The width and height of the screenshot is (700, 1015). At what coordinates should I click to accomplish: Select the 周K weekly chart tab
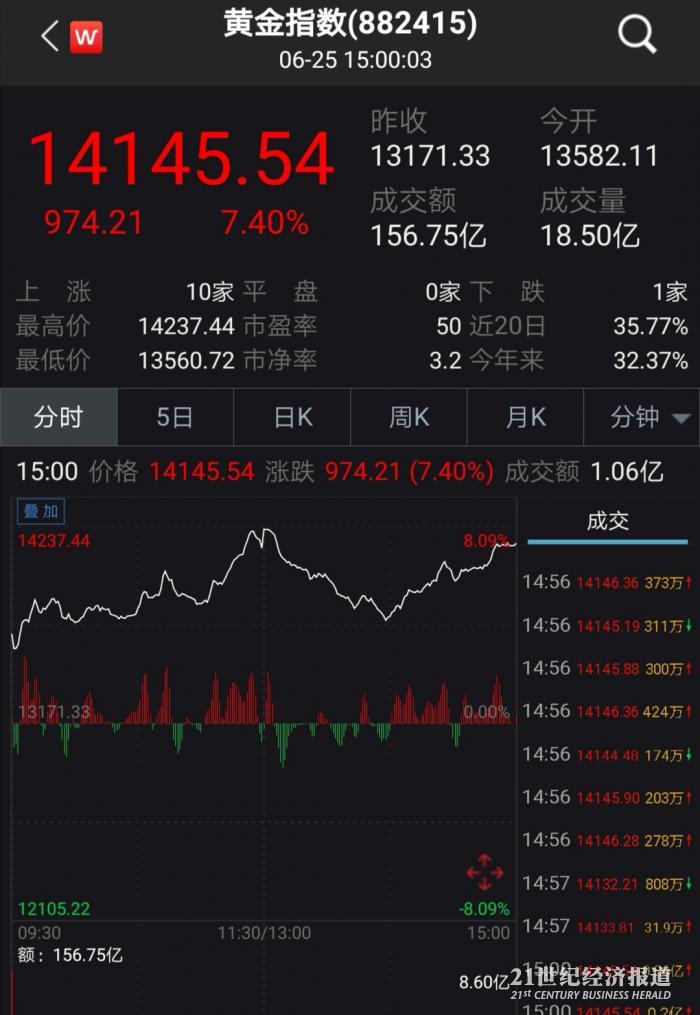(409, 417)
